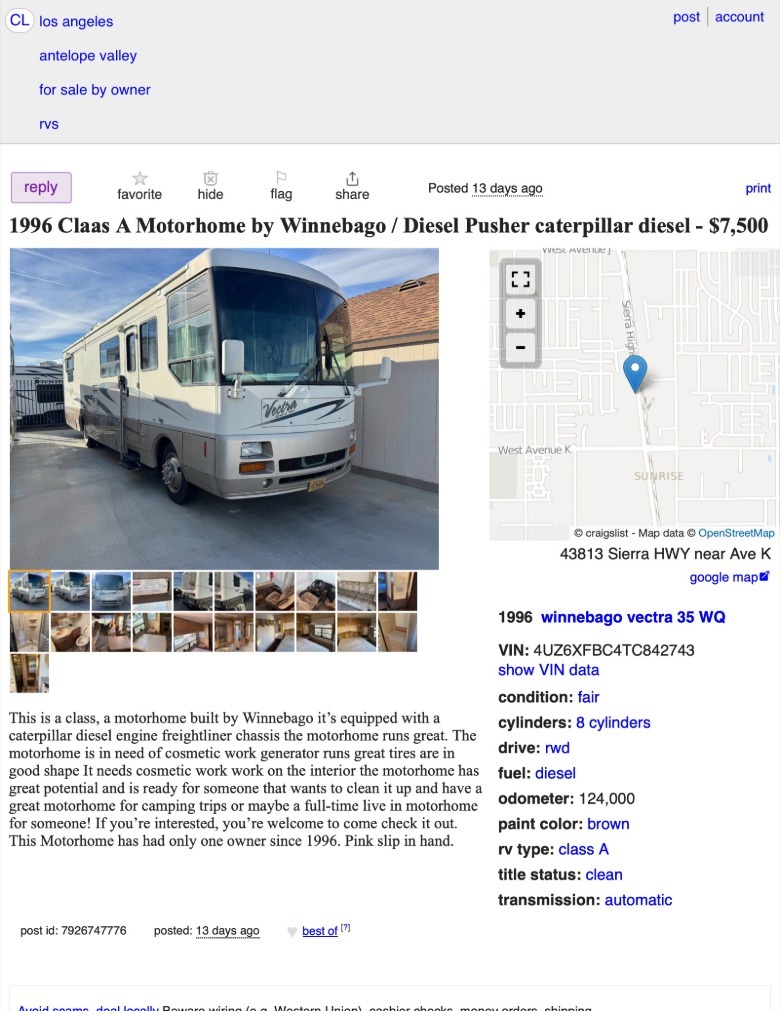The width and height of the screenshot is (780, 1011).
Task: Open the for sale by owner category
Action: coord(95,90)
